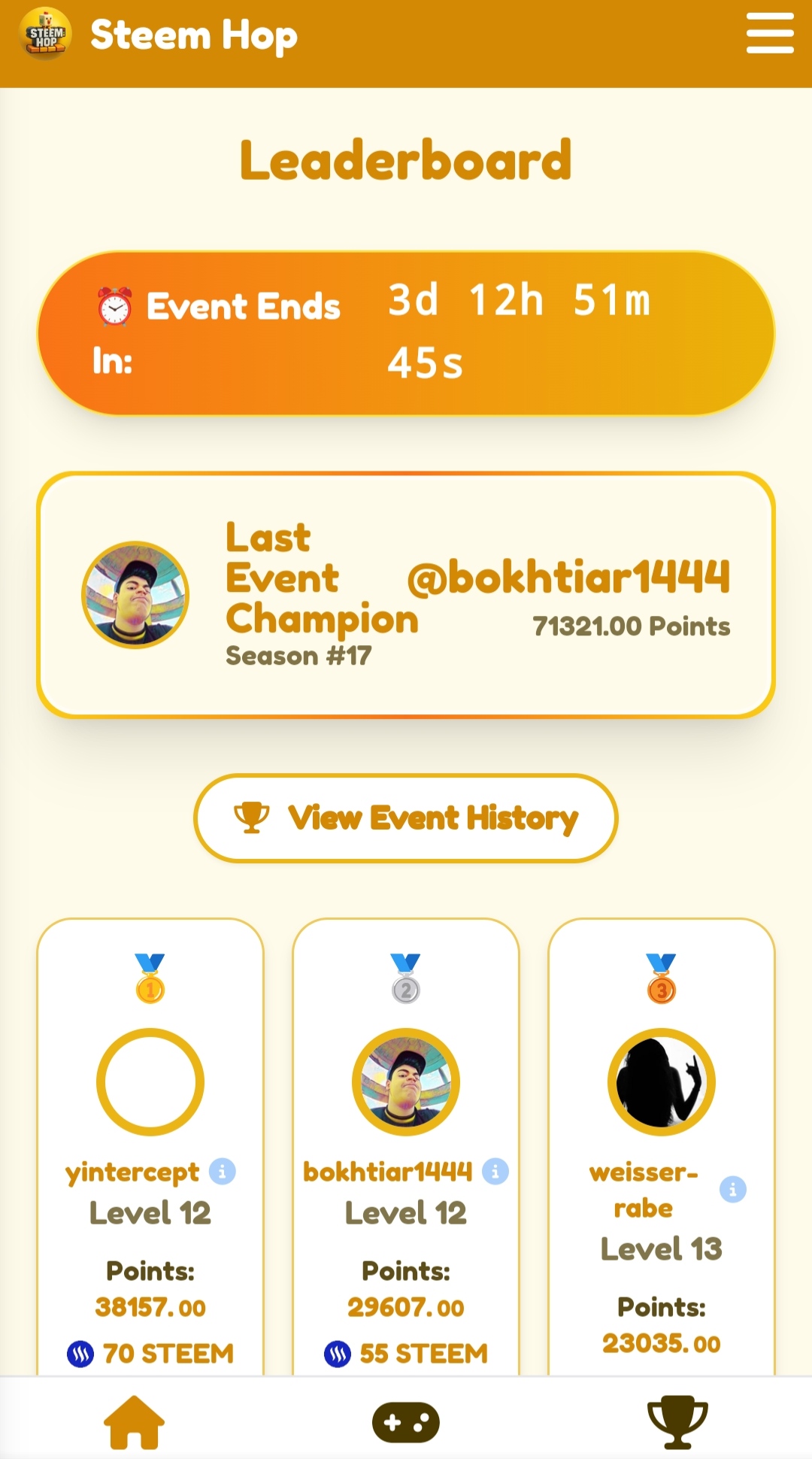Screen dimensions: 812x1459
Task: Open the trophy leaderboard tab
Action: [677, 1421]
